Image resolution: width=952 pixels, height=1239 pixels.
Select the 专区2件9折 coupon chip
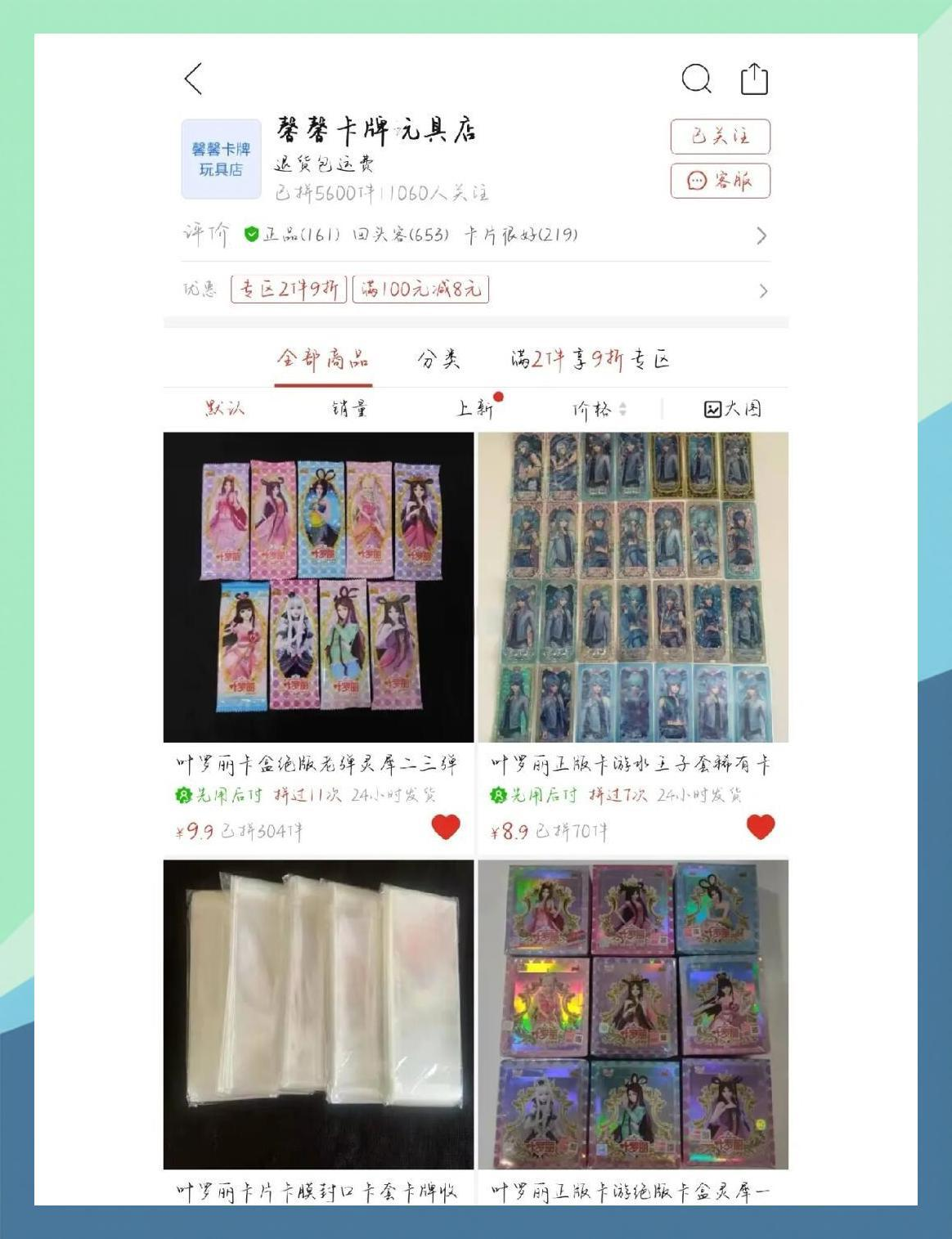[289, 289]
